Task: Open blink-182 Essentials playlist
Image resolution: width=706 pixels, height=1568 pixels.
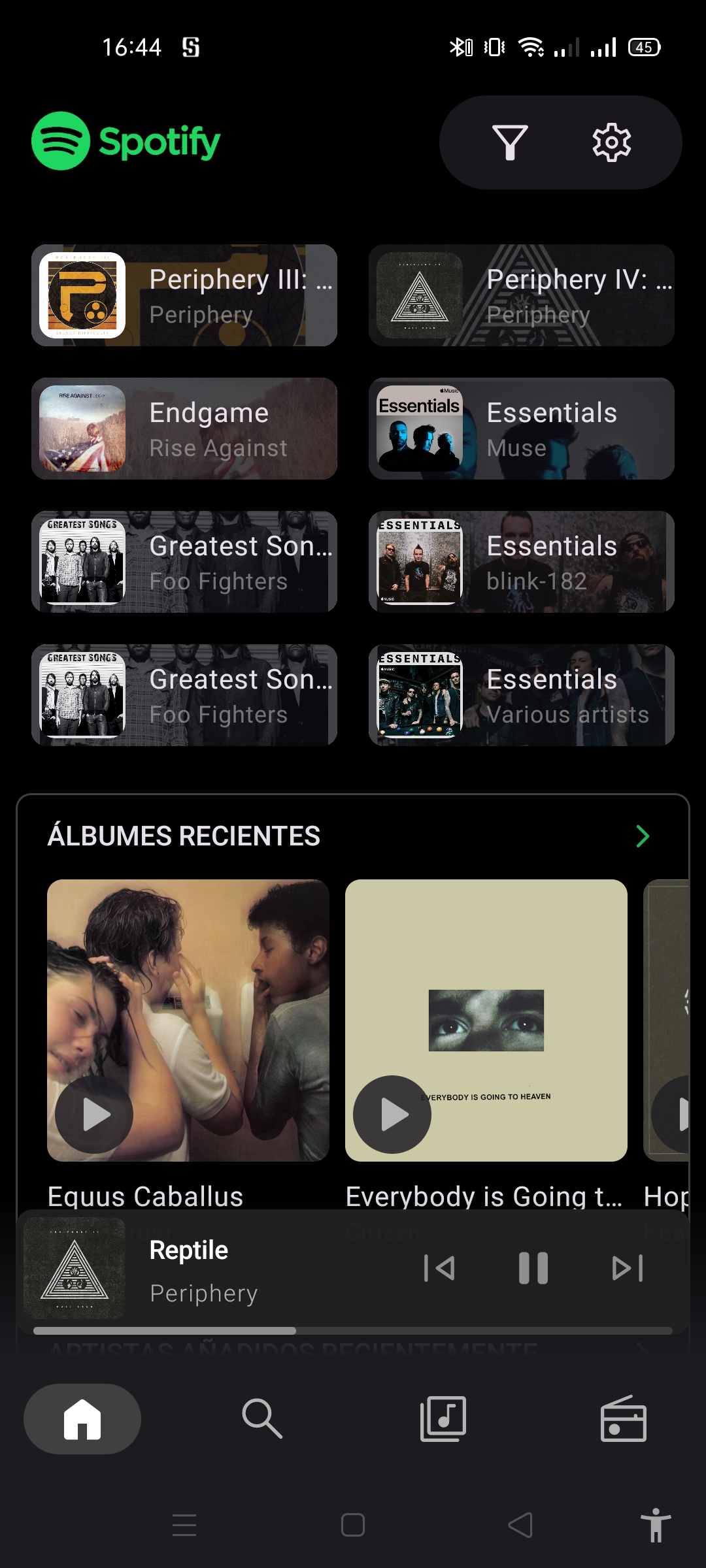Action: [x=521, y=562]
